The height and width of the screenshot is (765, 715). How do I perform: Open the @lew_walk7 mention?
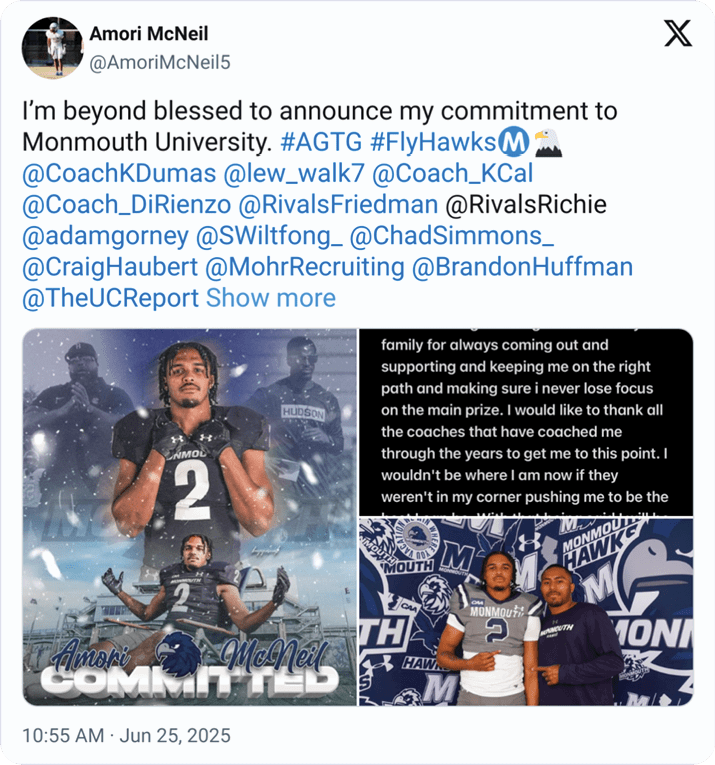point(294,174)
